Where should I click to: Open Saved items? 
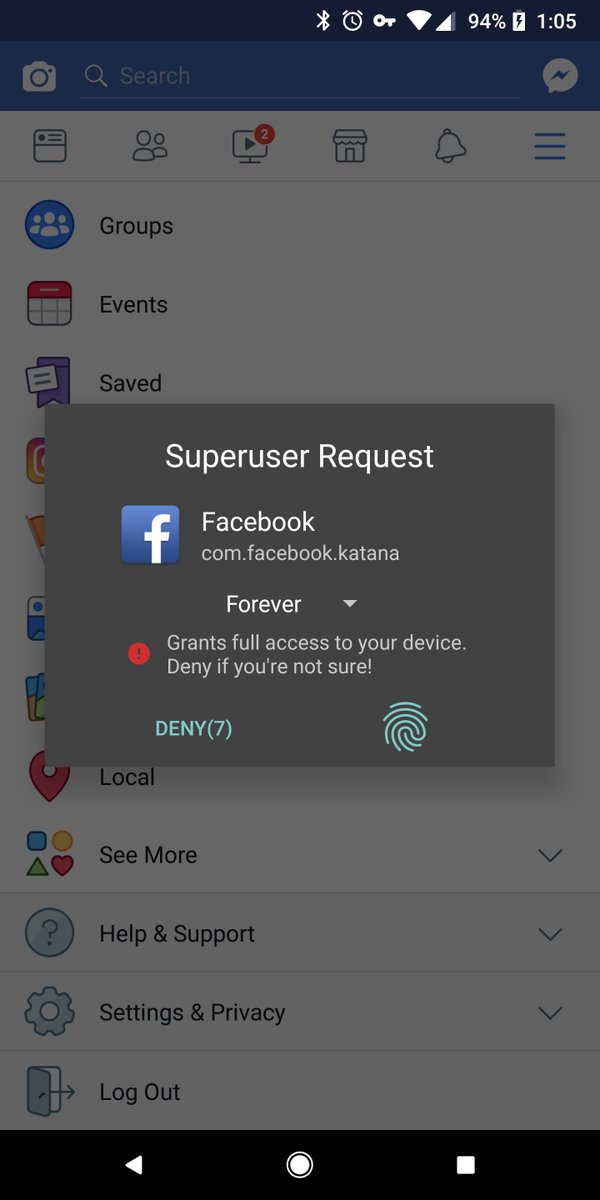130,383
